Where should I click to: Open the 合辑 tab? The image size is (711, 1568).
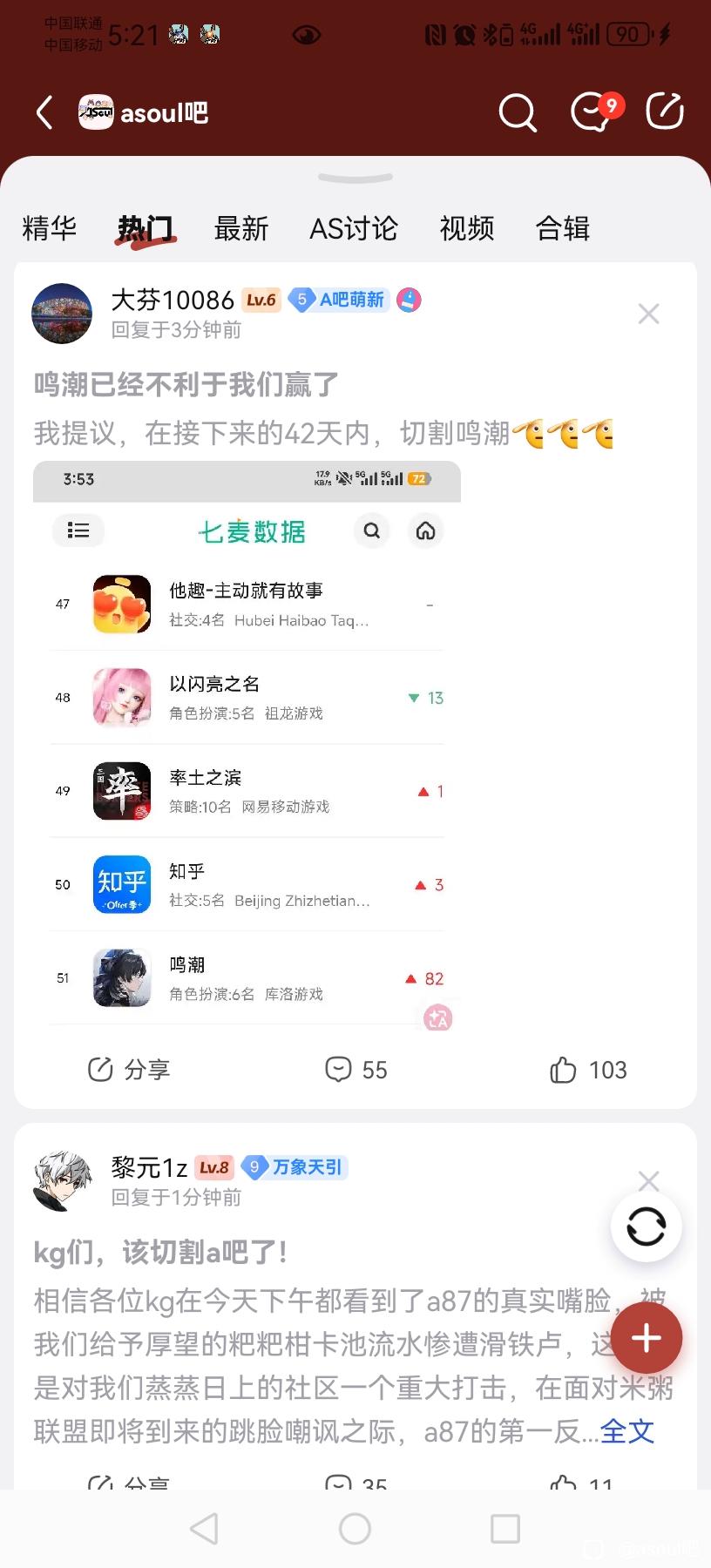(563, 228)
